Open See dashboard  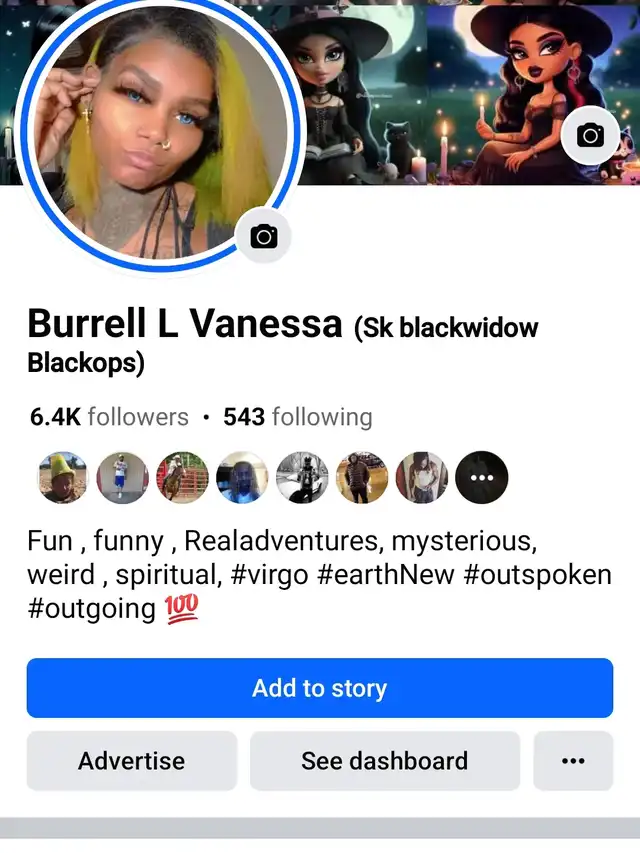384,761
